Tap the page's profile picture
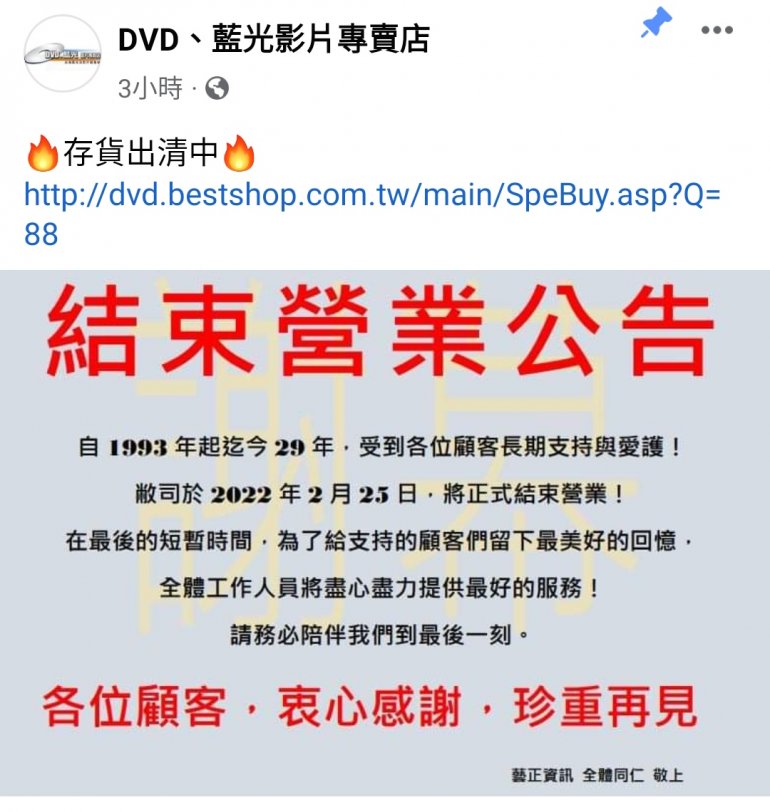 point(62,55)
